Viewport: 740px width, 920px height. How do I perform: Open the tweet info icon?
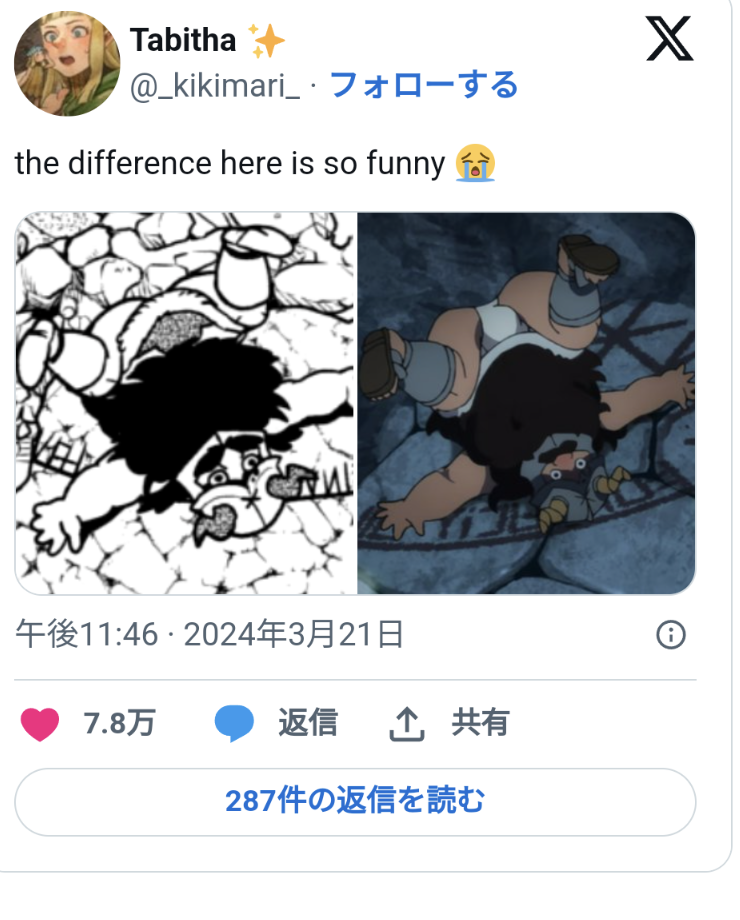click(670, 634)
